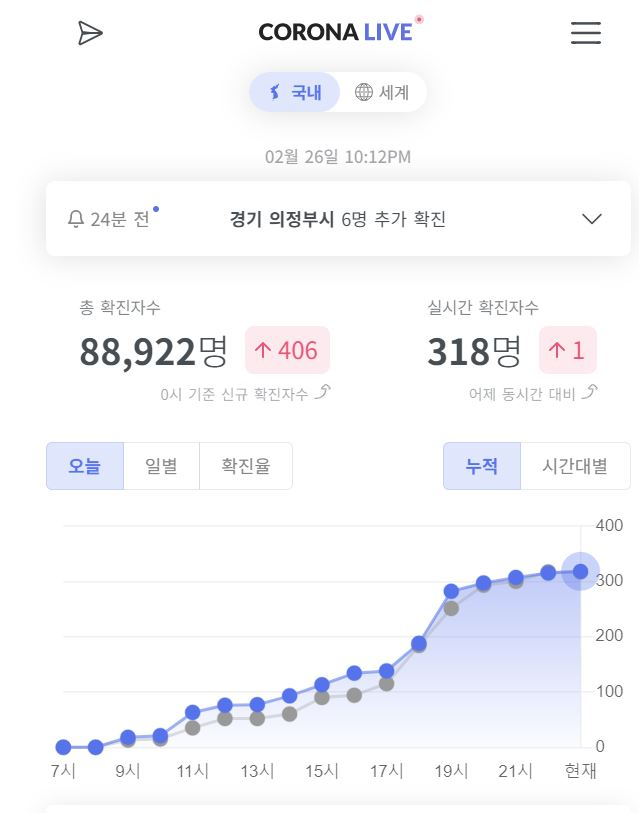Select the 누적 cumulative view
639x813 pixels.
pos(482,466)
